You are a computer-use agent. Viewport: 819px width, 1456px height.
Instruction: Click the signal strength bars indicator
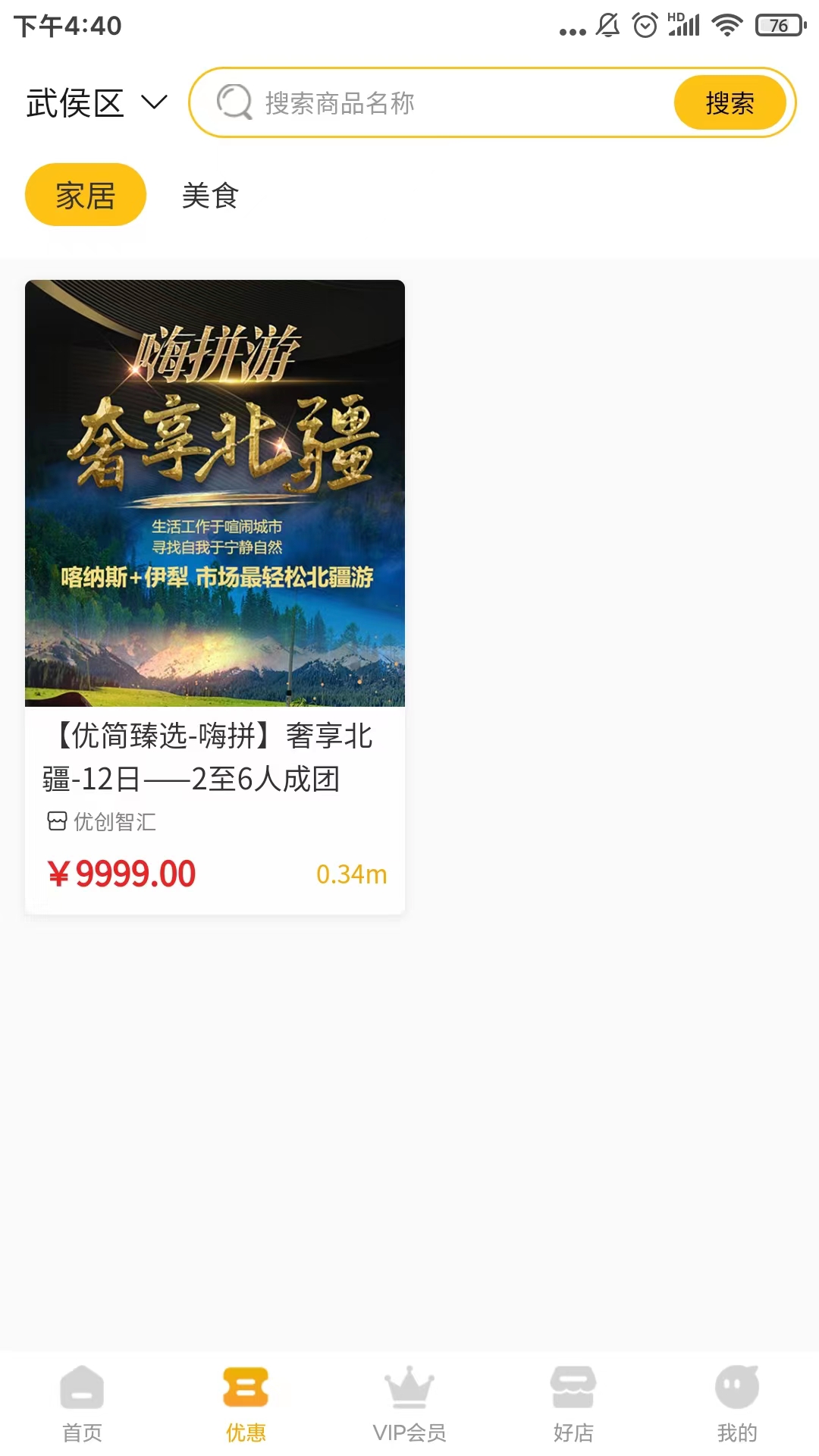pos(683,24)
